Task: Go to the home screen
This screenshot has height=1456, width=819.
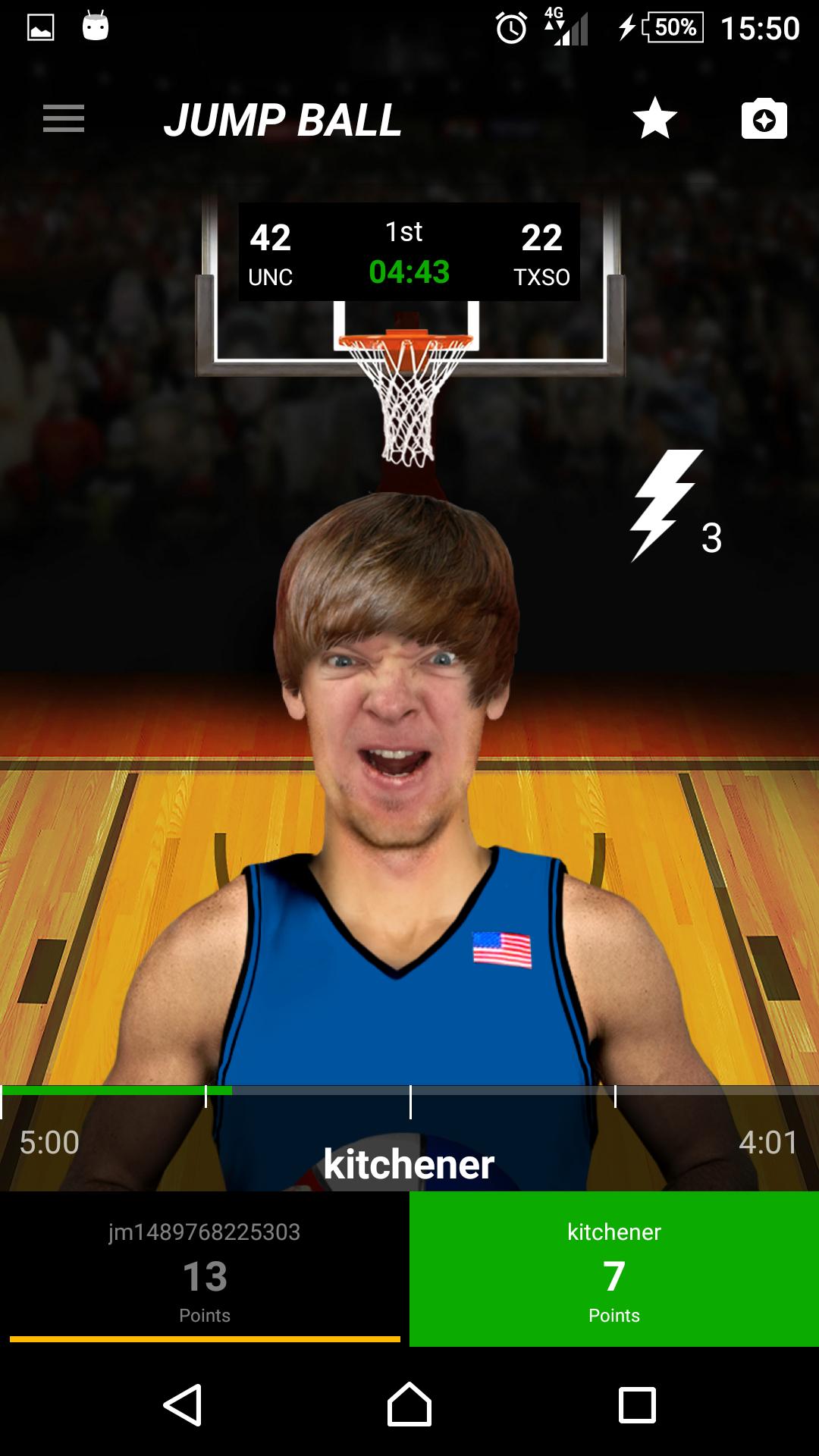Action: pyautogui.click(x=409, y=1405)
